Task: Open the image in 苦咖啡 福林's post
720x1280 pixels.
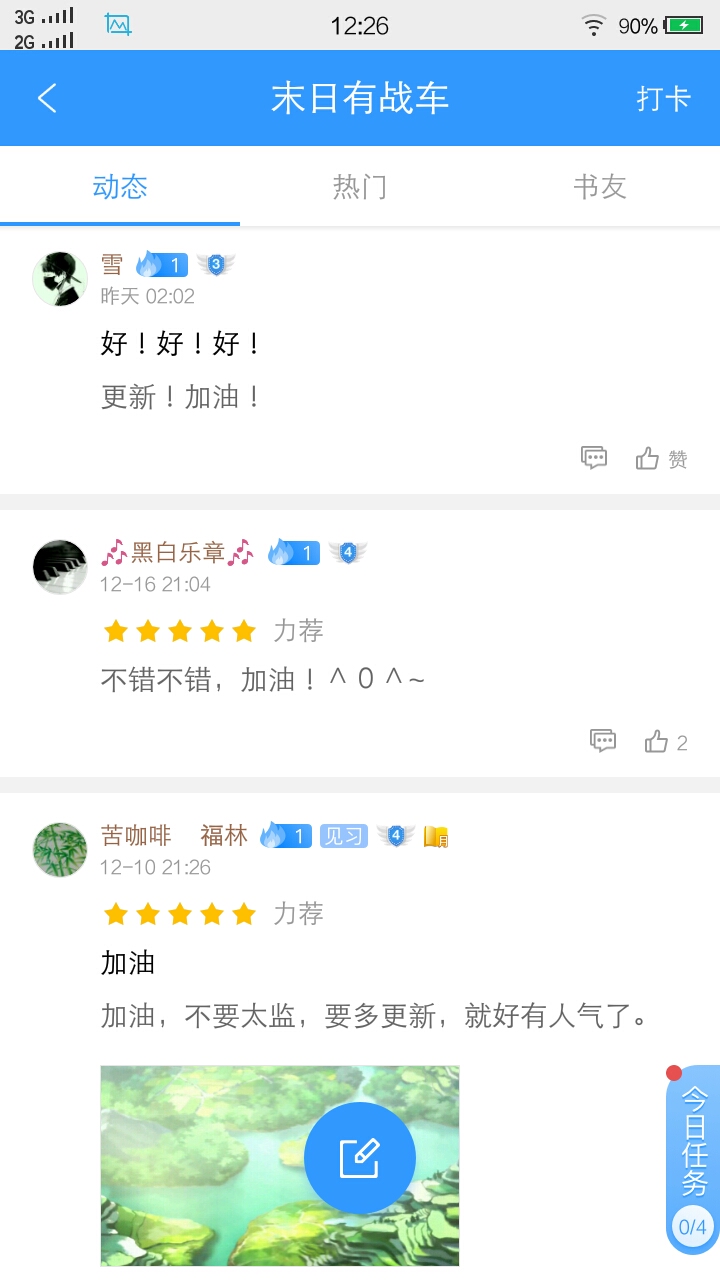Action: point(280,1166)
